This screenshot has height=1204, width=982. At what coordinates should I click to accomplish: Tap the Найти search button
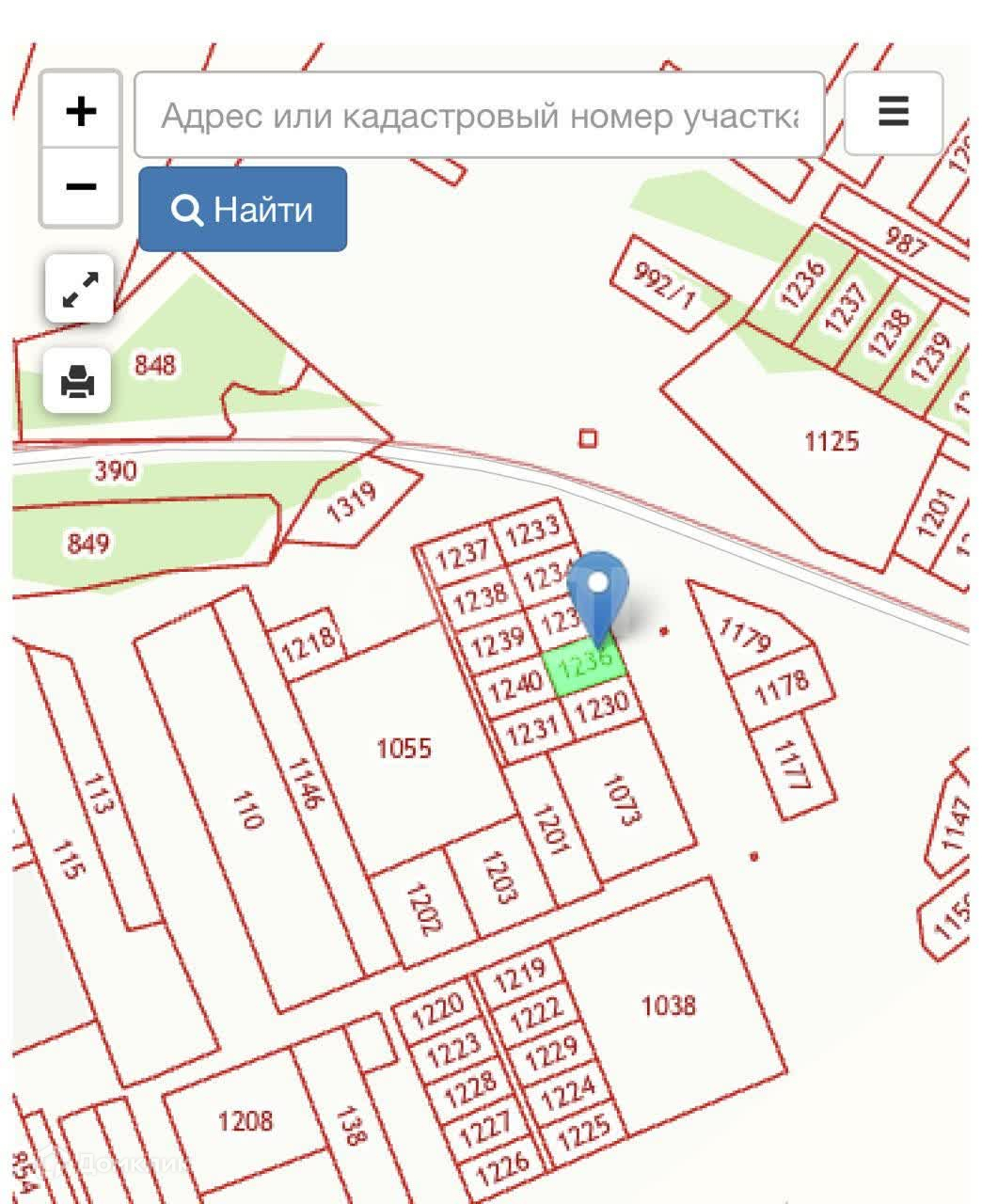[x=243, y=209]
